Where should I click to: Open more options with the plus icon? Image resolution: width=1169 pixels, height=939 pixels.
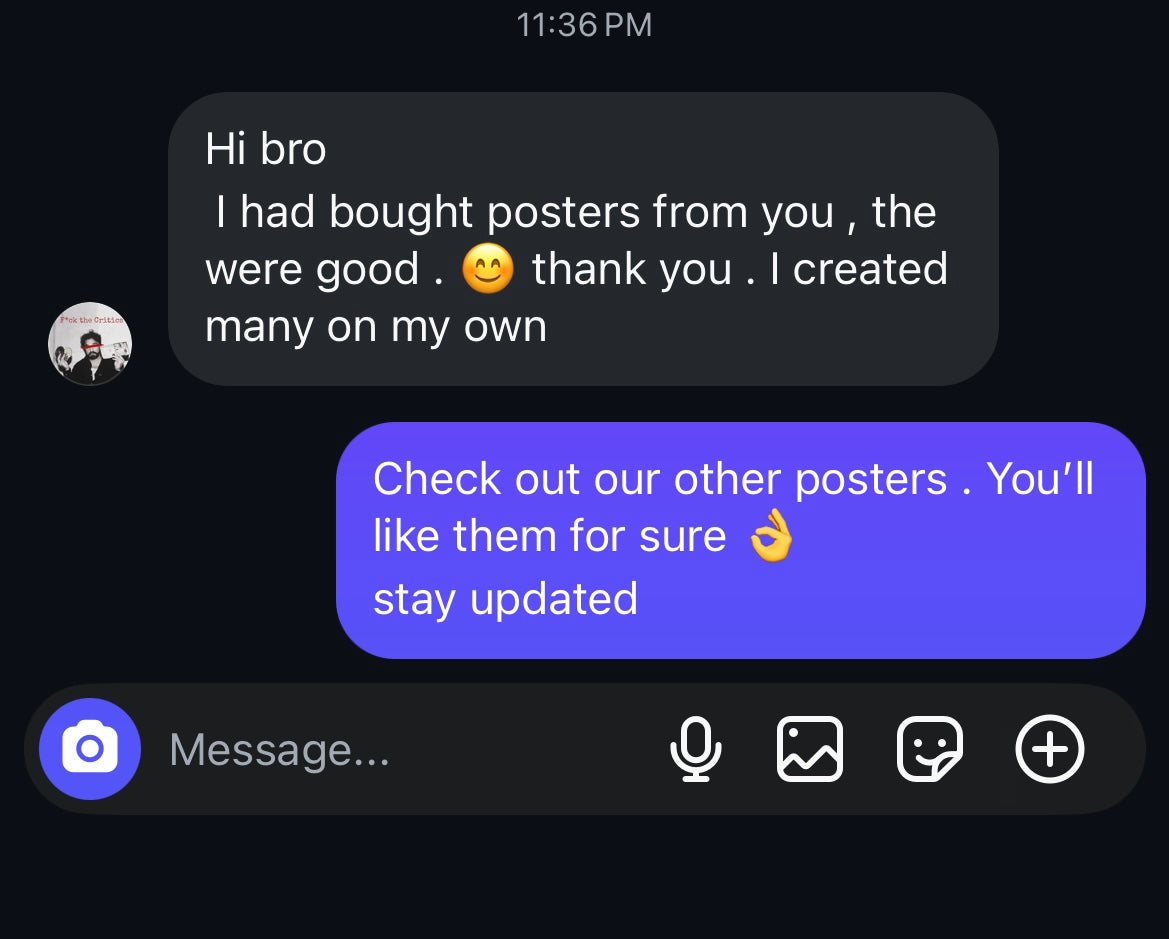(1049, 749)
